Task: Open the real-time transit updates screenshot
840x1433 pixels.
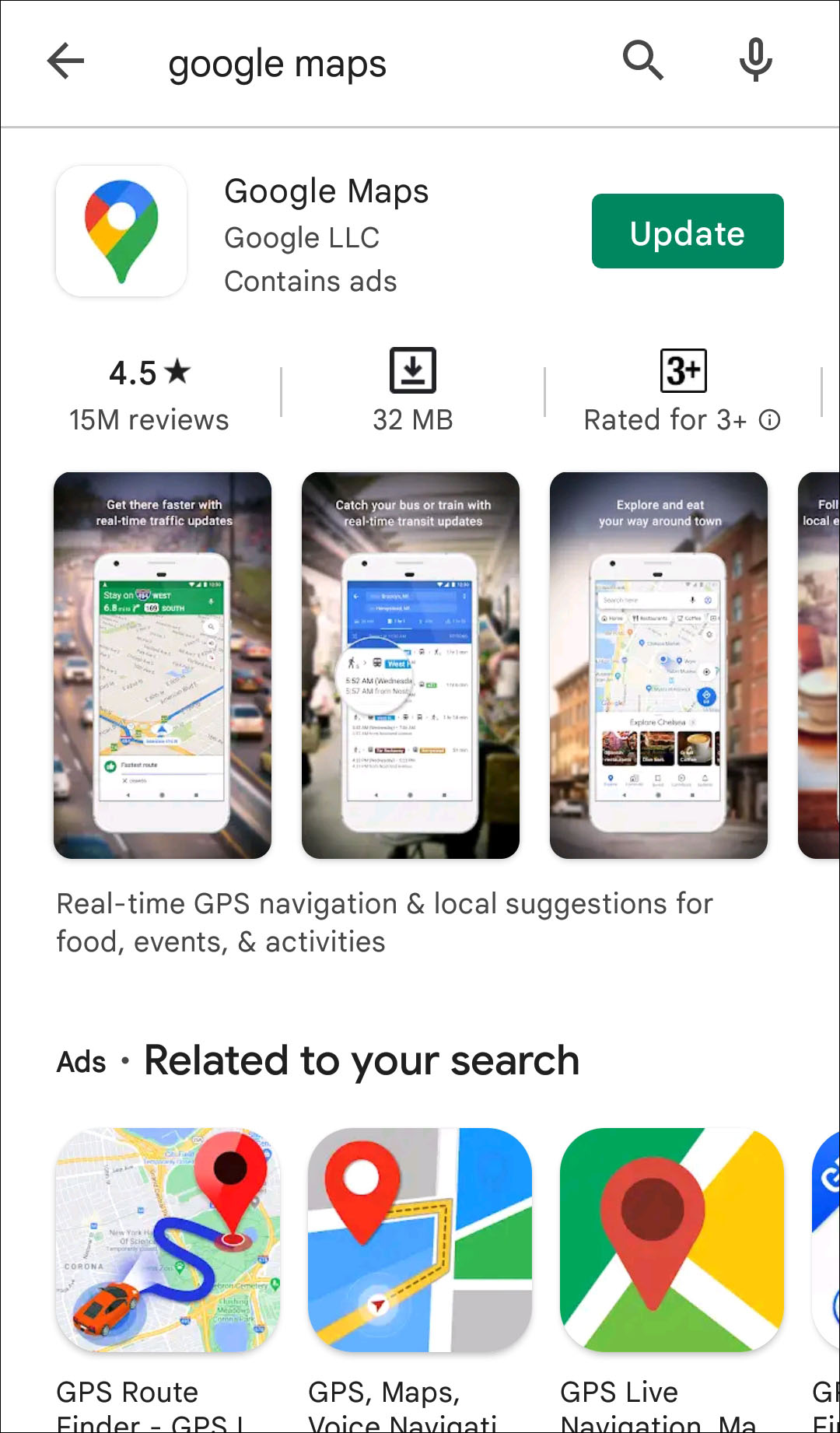Action: point(411,665)
